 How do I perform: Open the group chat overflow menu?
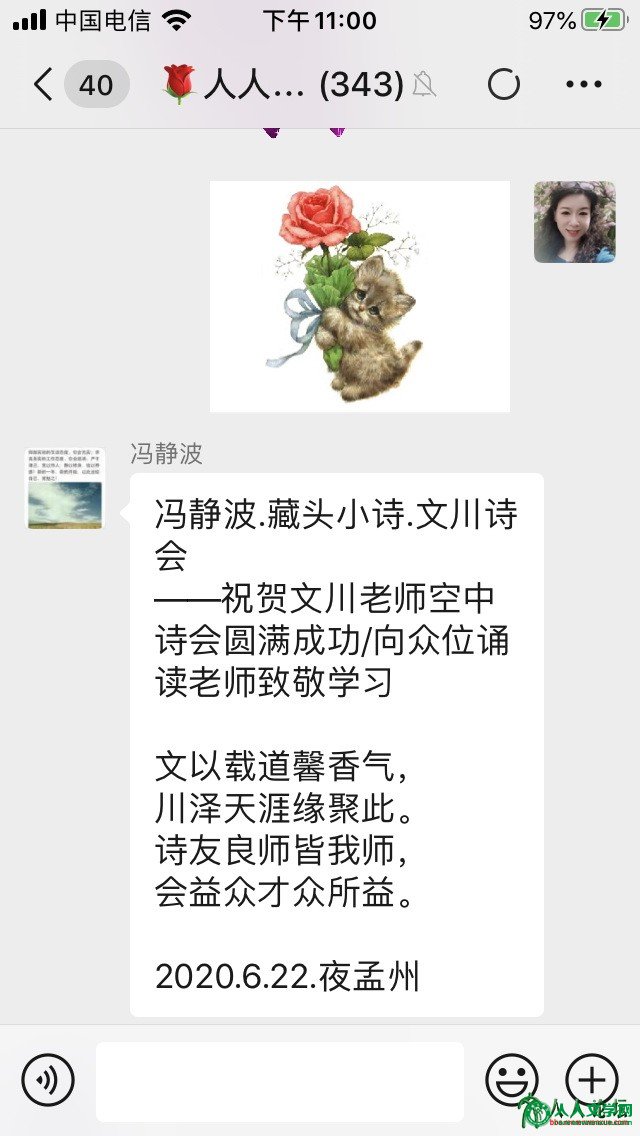[583, 85]
